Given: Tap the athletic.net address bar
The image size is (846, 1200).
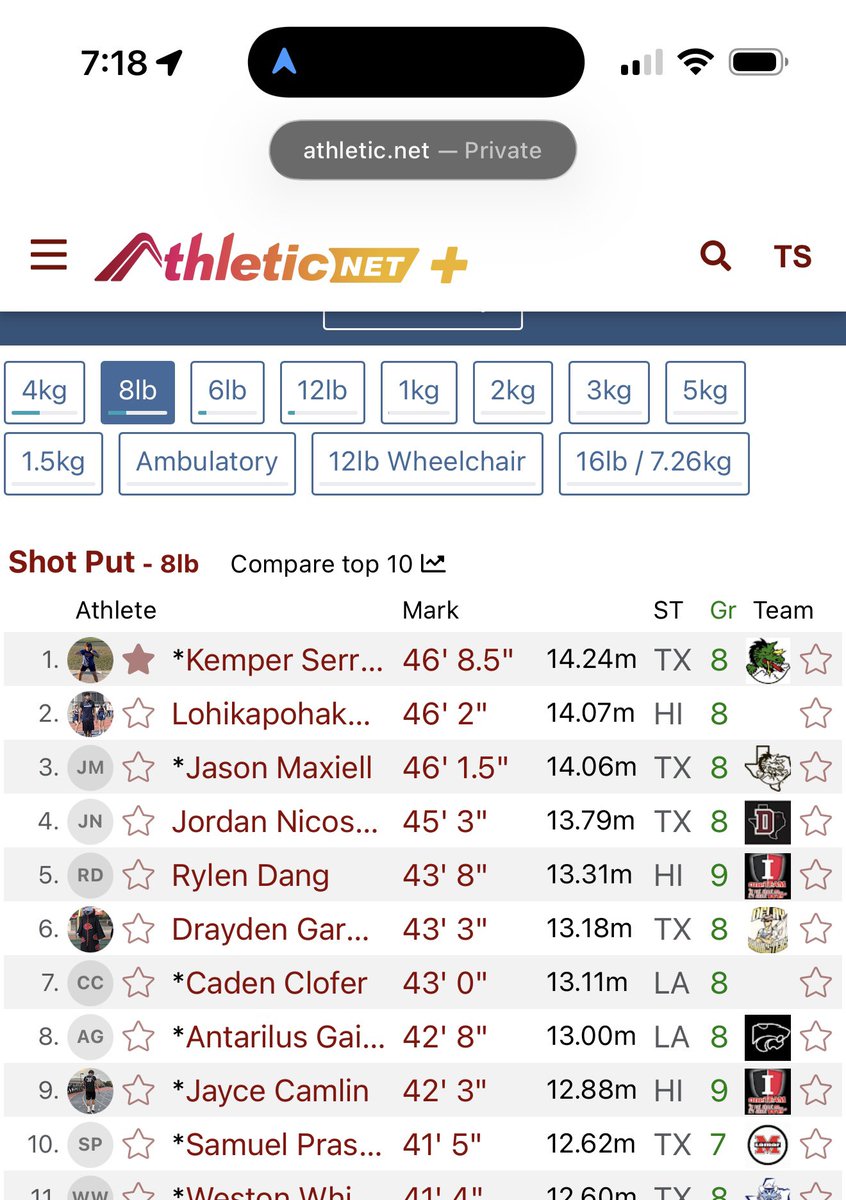Looking at the screenshot, I should (422, 151).
